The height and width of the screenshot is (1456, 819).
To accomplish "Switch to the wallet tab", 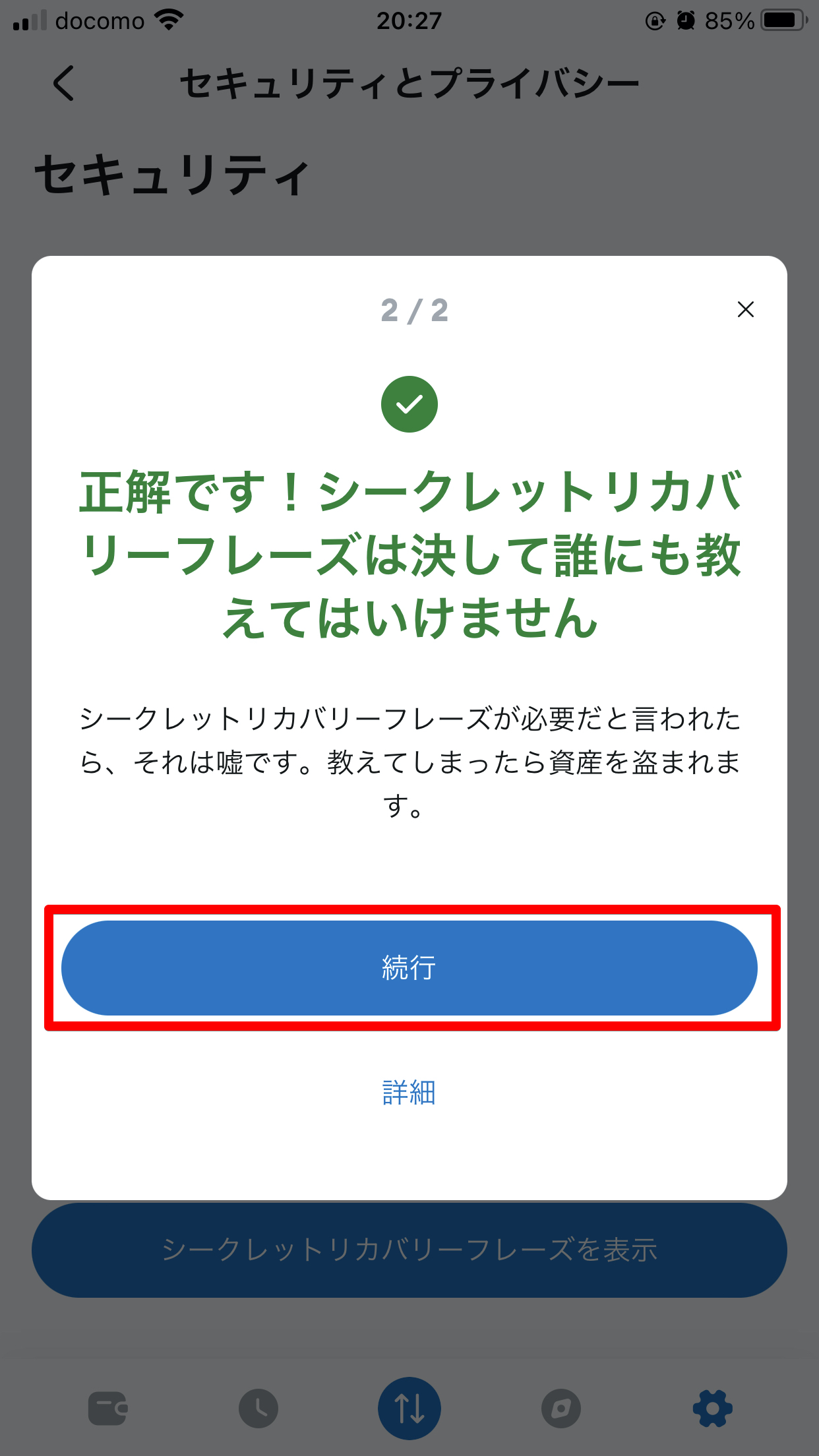I will 108,1409.
